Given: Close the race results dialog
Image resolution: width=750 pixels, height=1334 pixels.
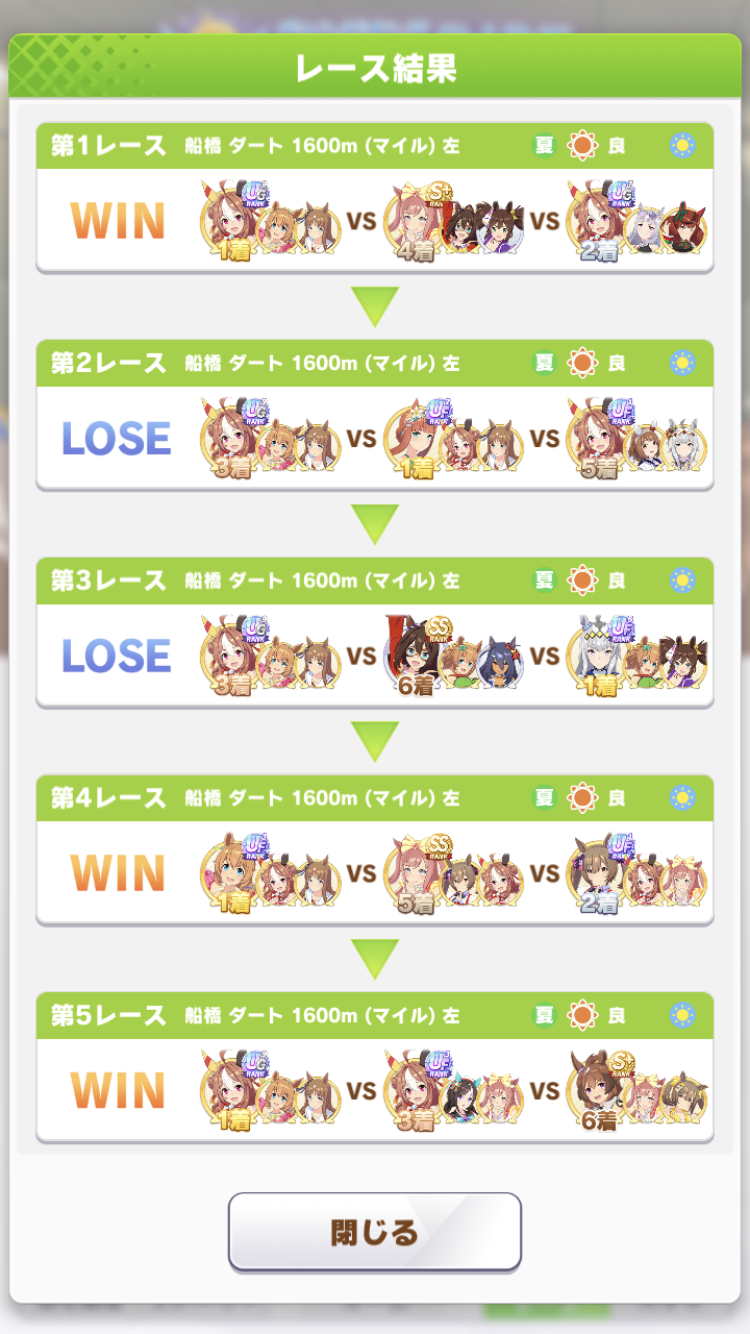Looking at the screenshot, I should [374, 1231].
